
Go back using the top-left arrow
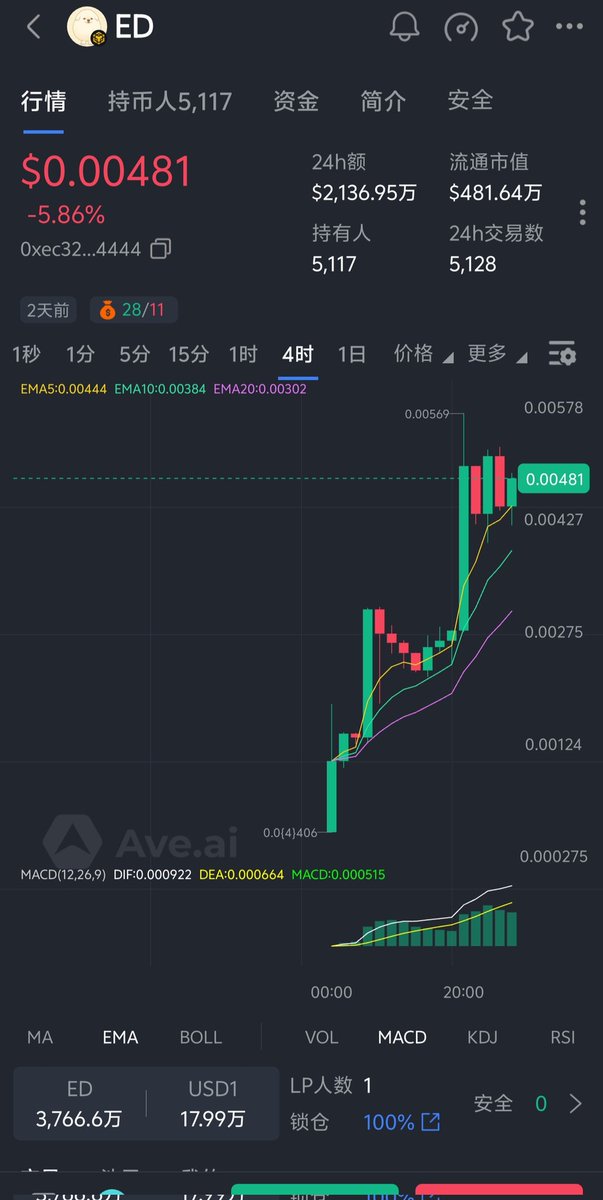point(34,27)
